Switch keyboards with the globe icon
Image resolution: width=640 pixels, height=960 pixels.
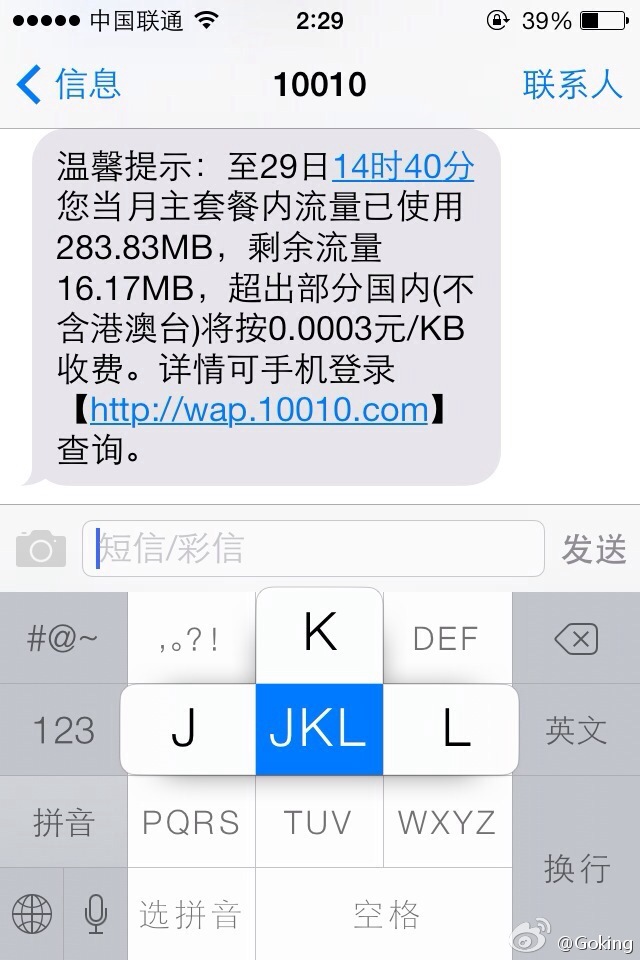[31, 913]
